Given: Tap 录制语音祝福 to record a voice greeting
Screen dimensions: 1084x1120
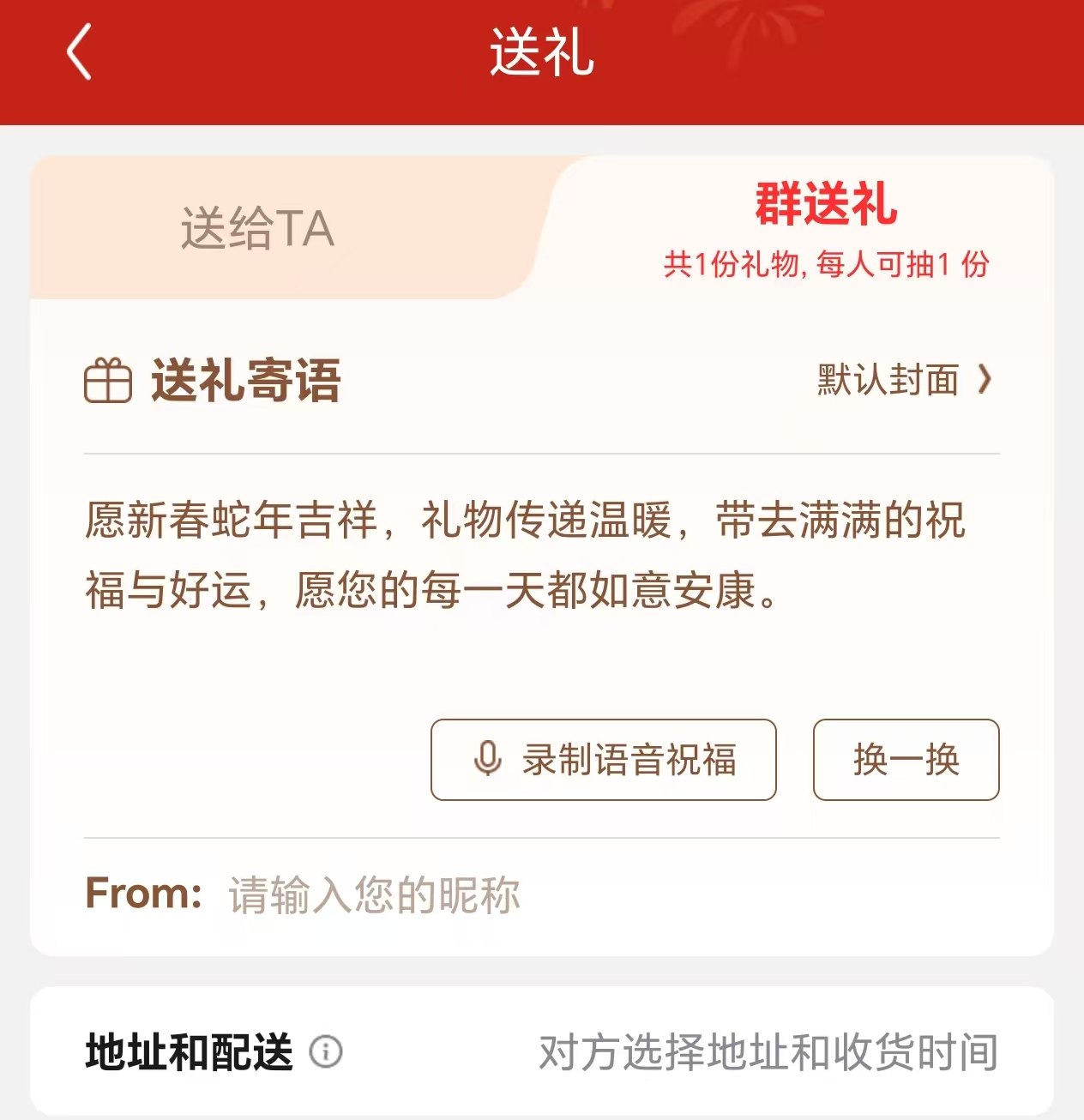Looking at the screenshot, I should click(x=604, y=760).
